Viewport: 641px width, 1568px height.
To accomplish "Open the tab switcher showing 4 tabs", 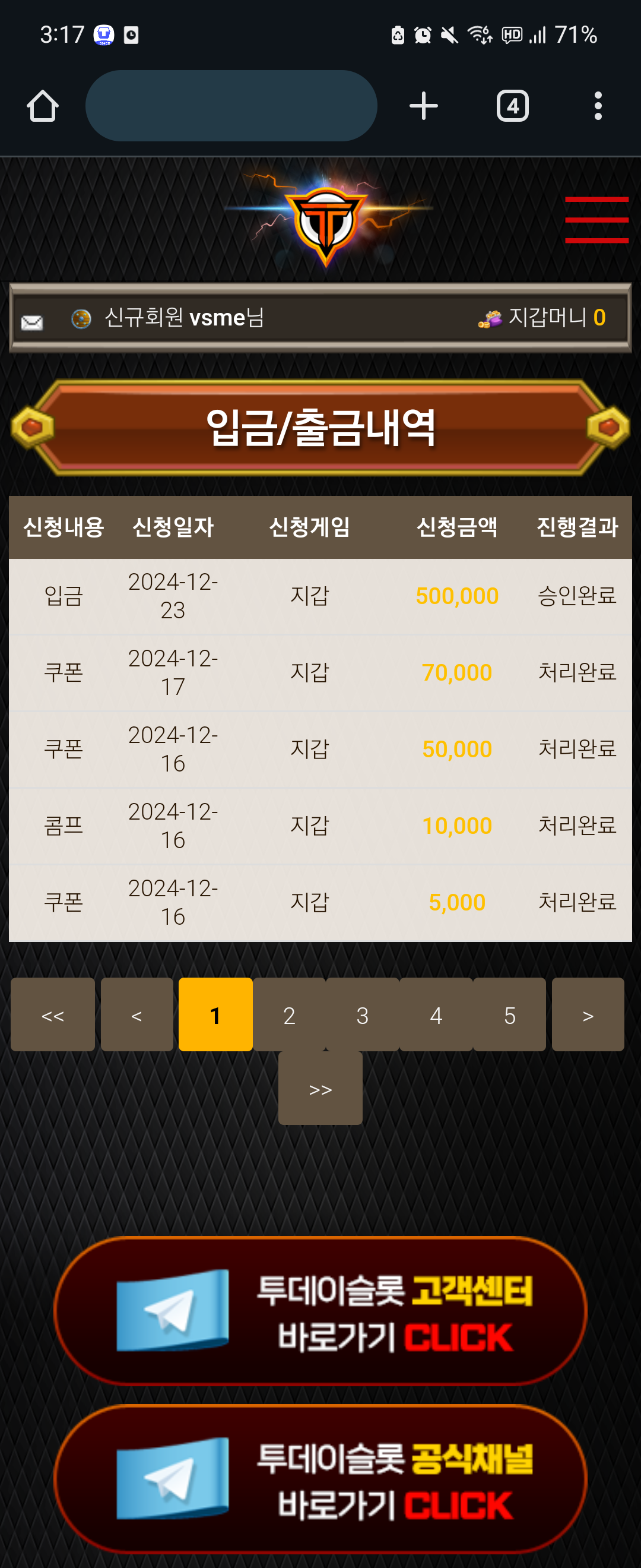I will pos(512,106).
